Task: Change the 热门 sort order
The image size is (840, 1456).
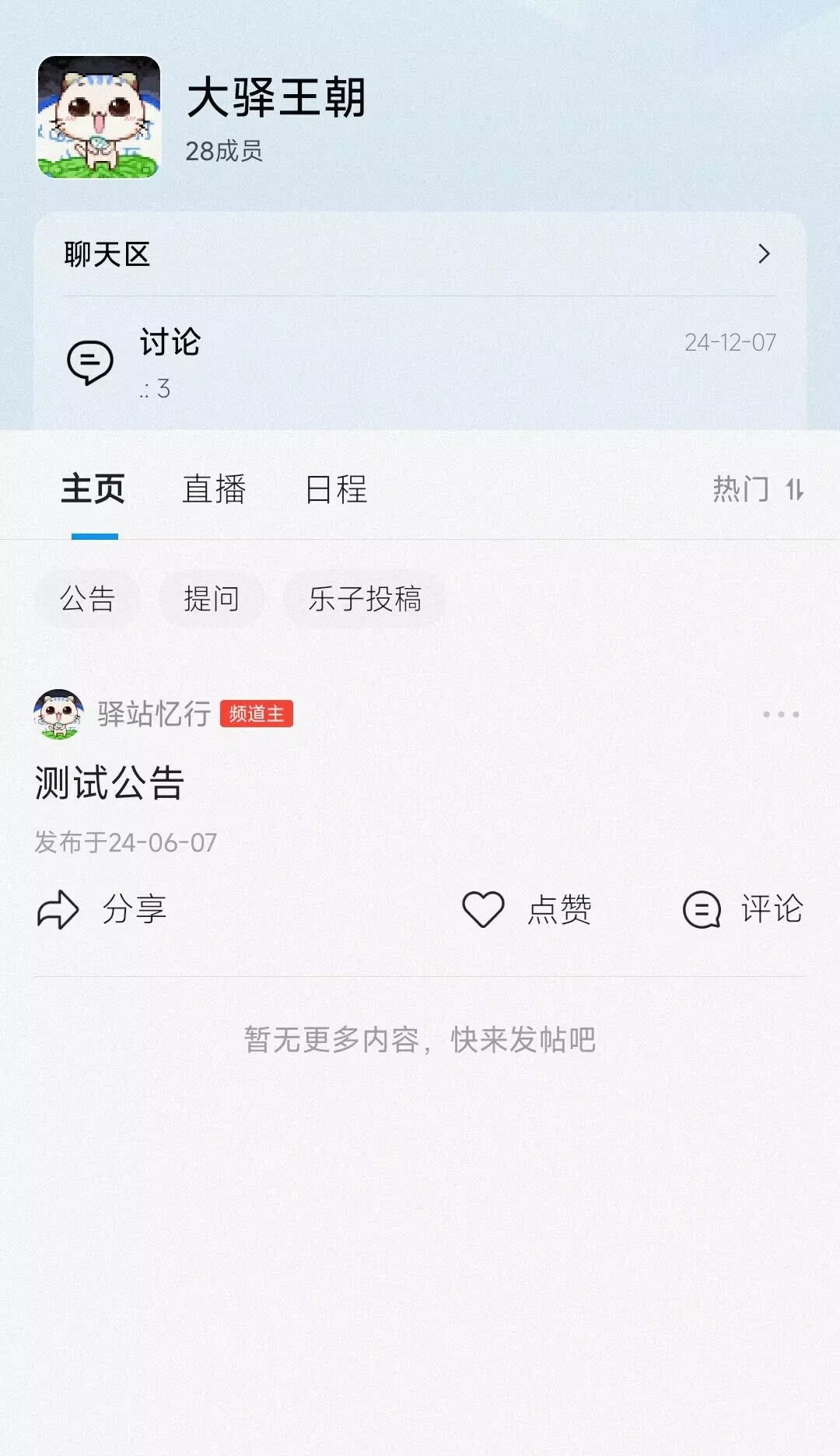Action: (758, 490)
